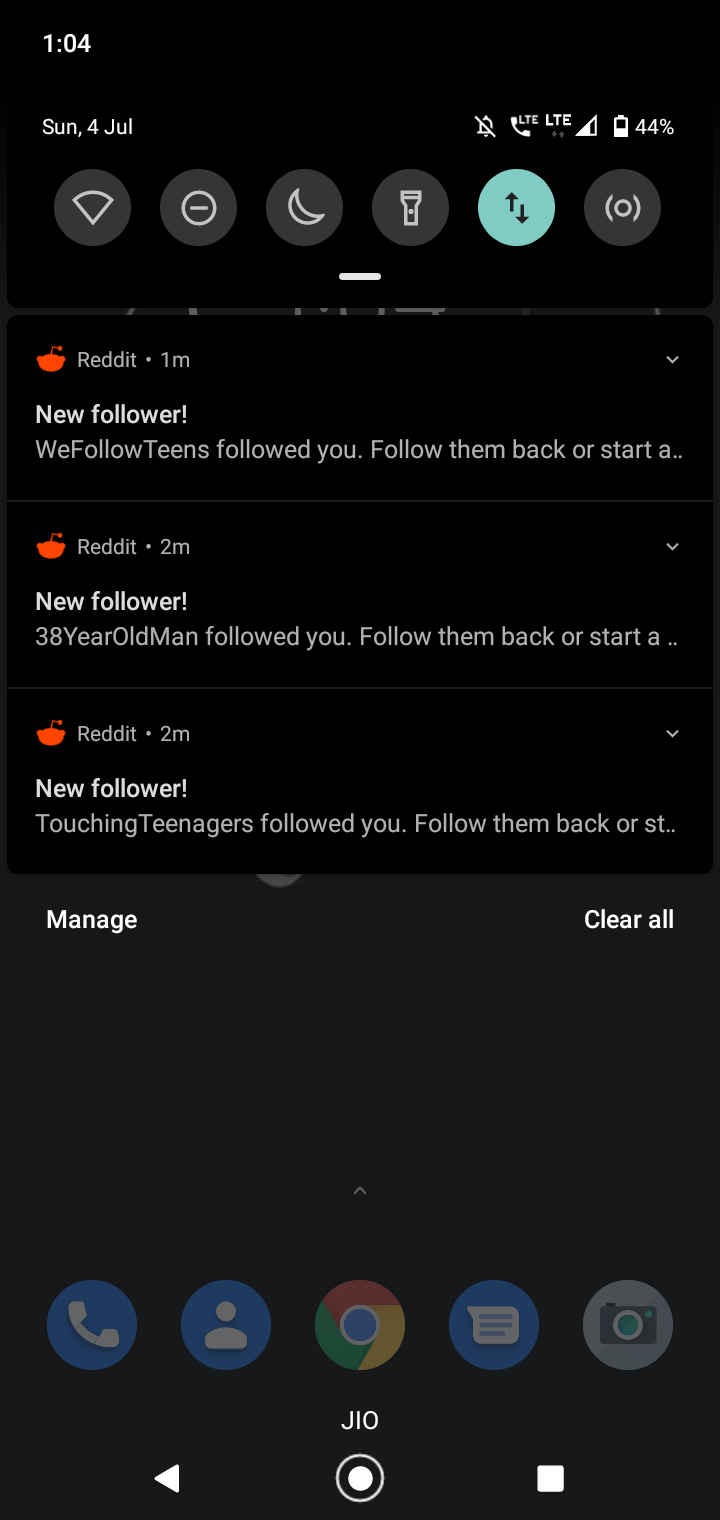Turn on the night mode moon tile
This screenshot has width=720, height=1520.
point(304,208)
